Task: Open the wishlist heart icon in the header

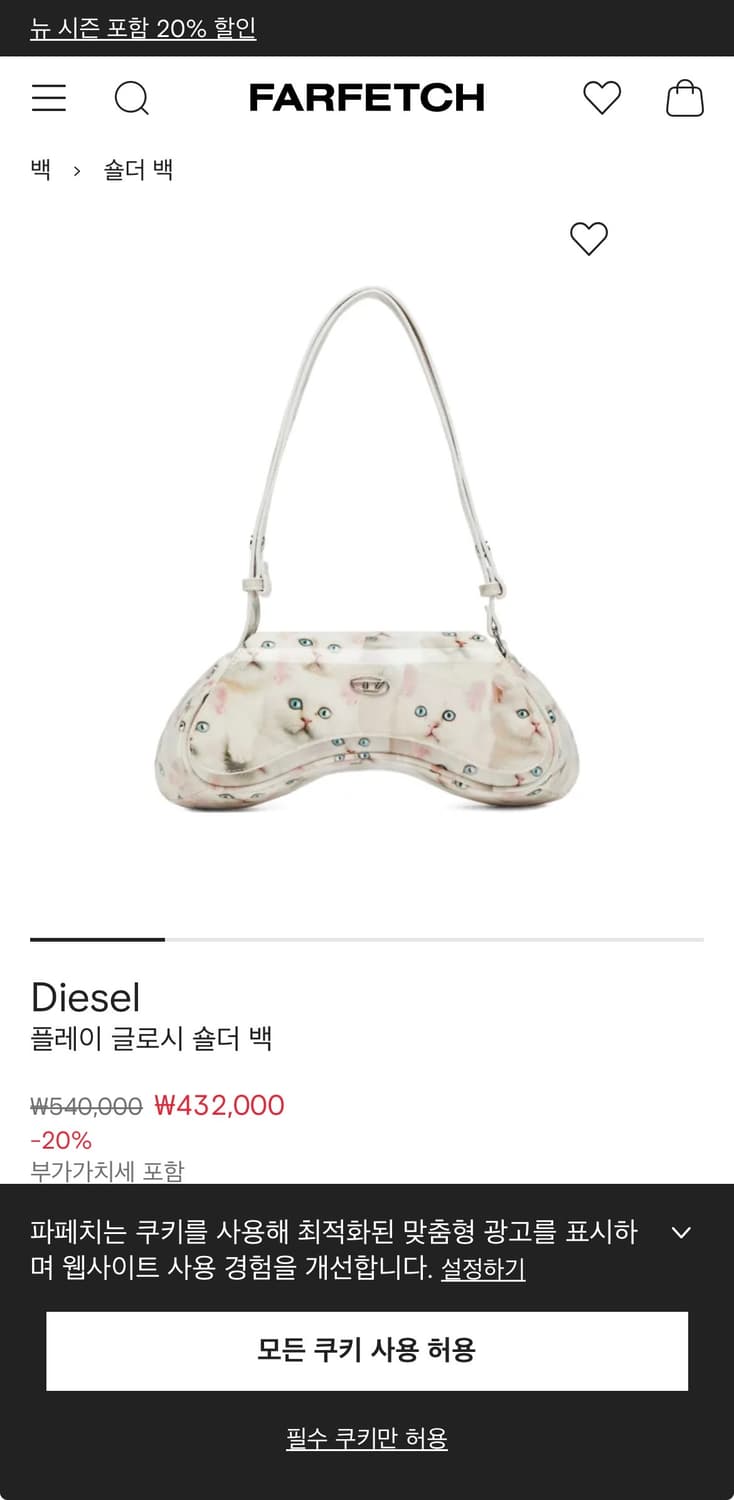Action: [601, 98]
